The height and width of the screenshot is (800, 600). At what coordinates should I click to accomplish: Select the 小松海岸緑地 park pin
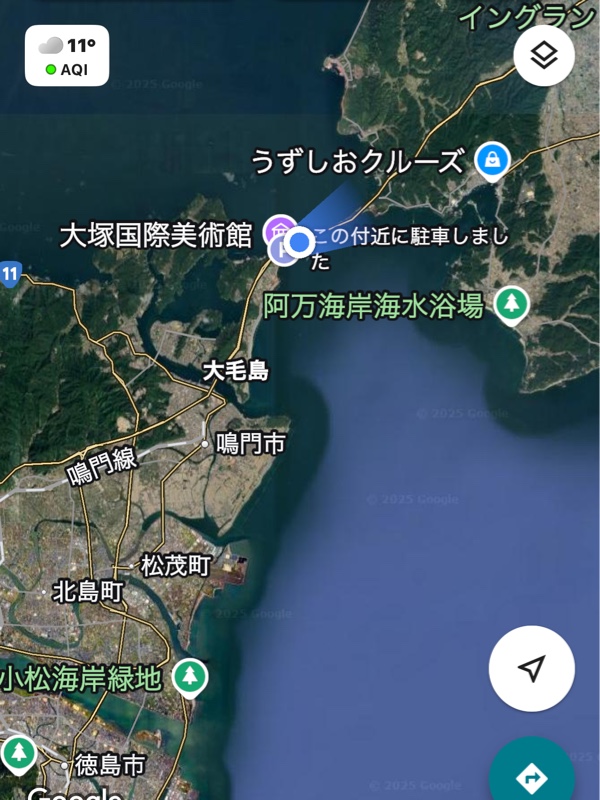[189, 677]
